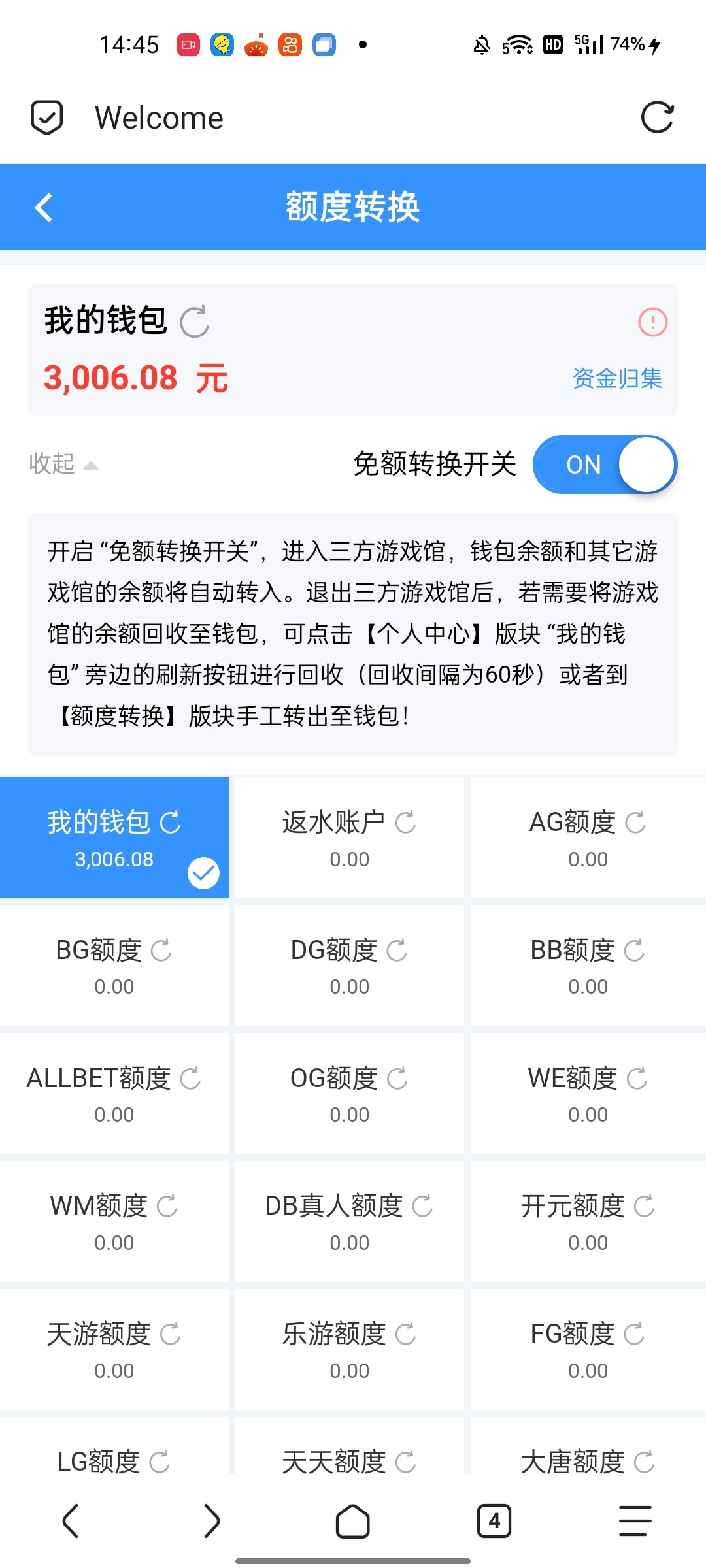Open the browser hamburger menu
706x1568 pixels.
pyautogui.click(x=635, y=1522)
